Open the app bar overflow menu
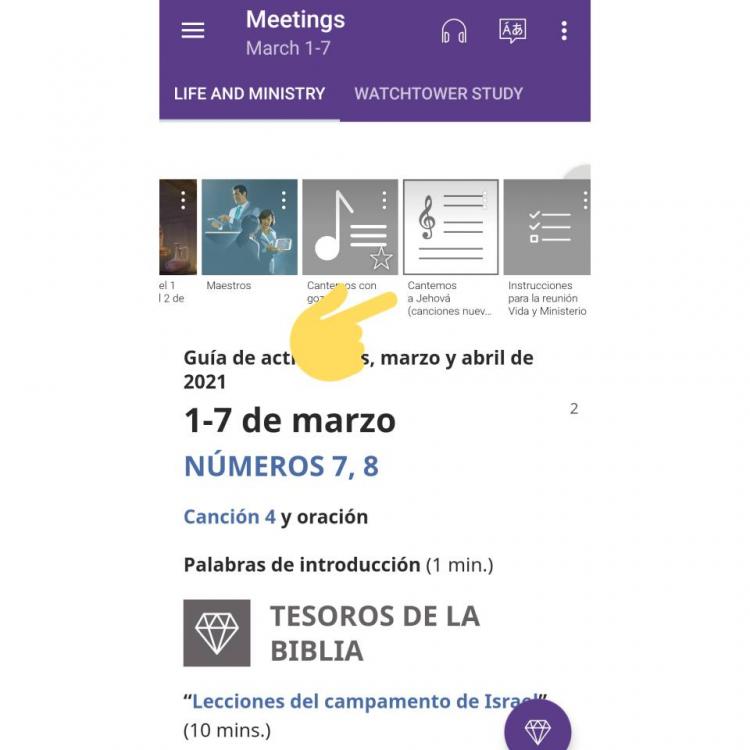The height and width of the screenshot is (750, 750). click(564, 31)
